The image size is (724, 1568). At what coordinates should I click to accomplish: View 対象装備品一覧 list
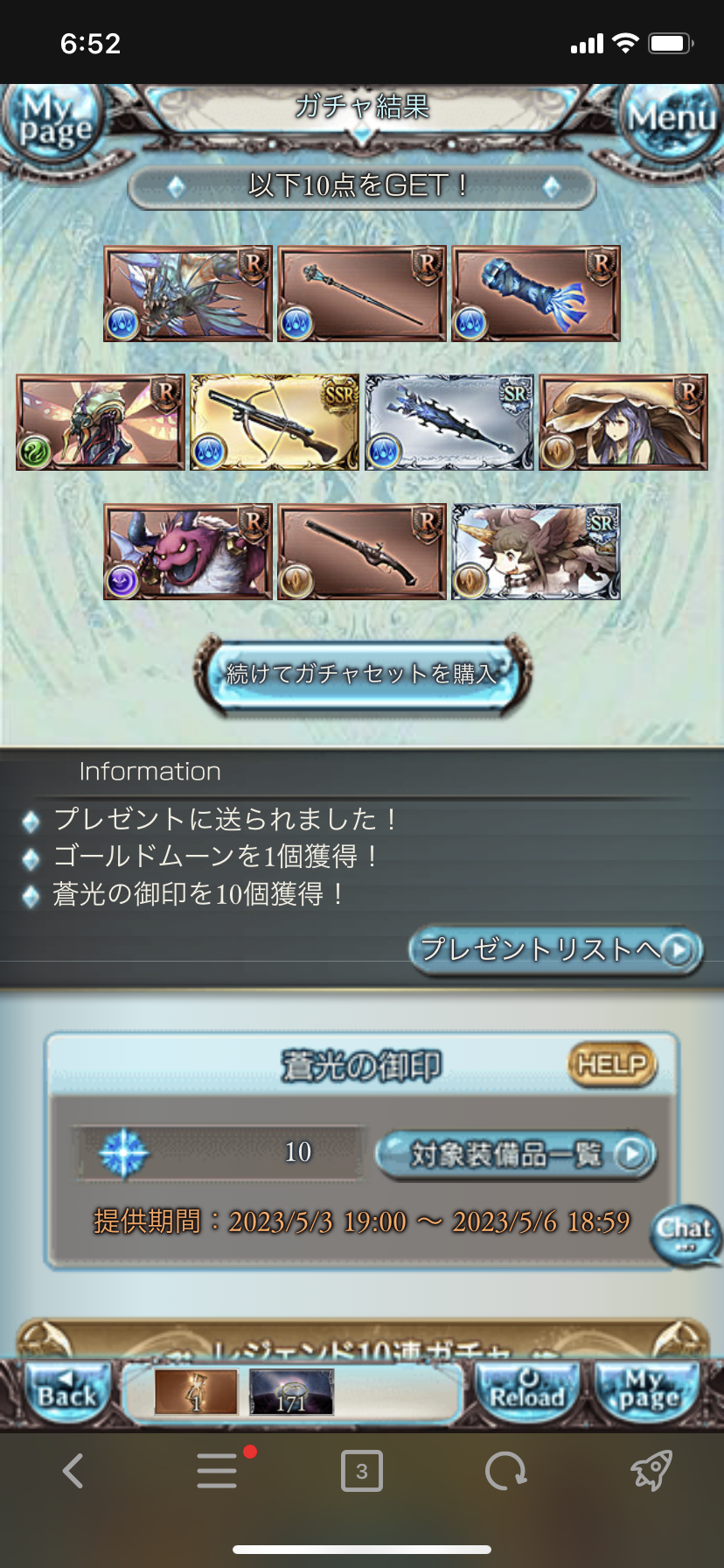[x=516, y=1154]
